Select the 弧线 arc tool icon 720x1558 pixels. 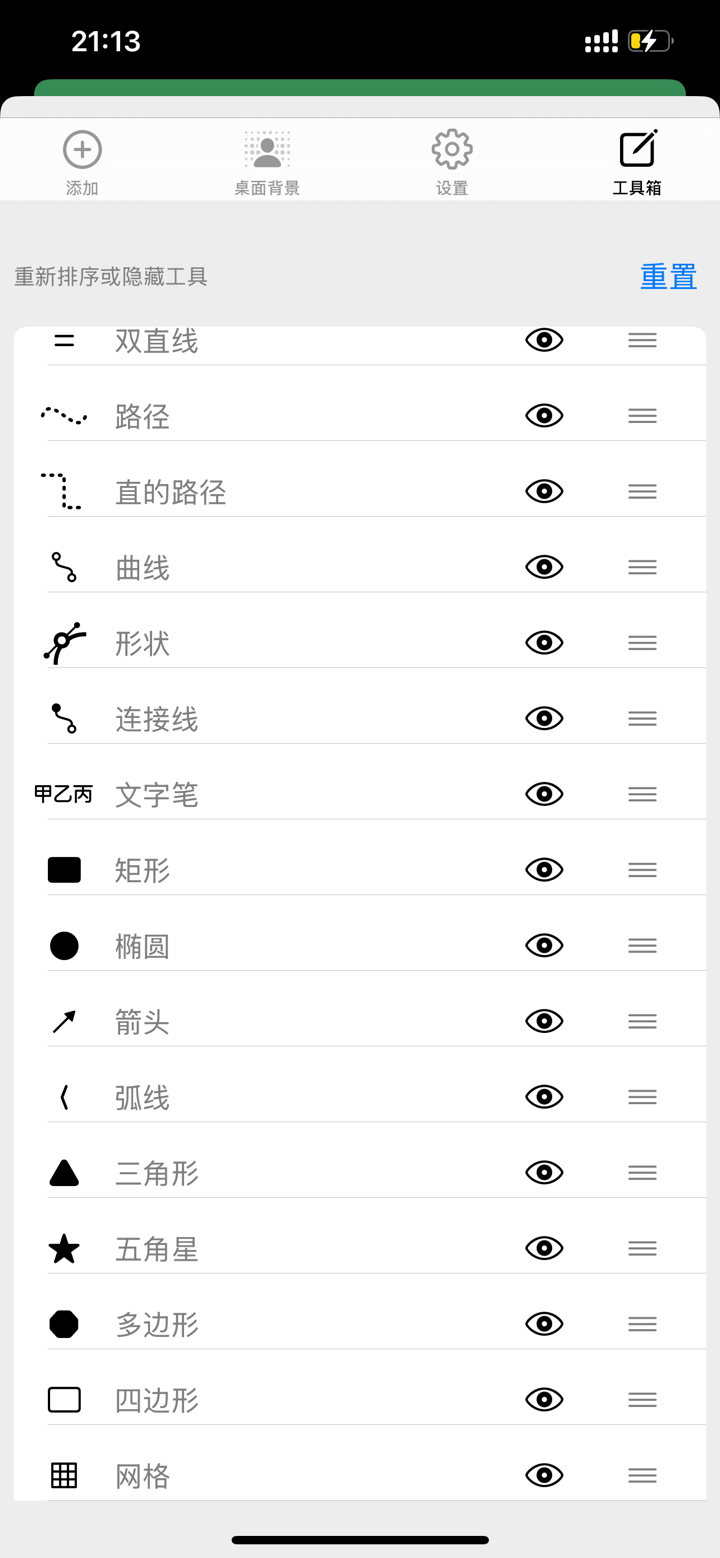pyautogui.click(x=63, y=1096)
